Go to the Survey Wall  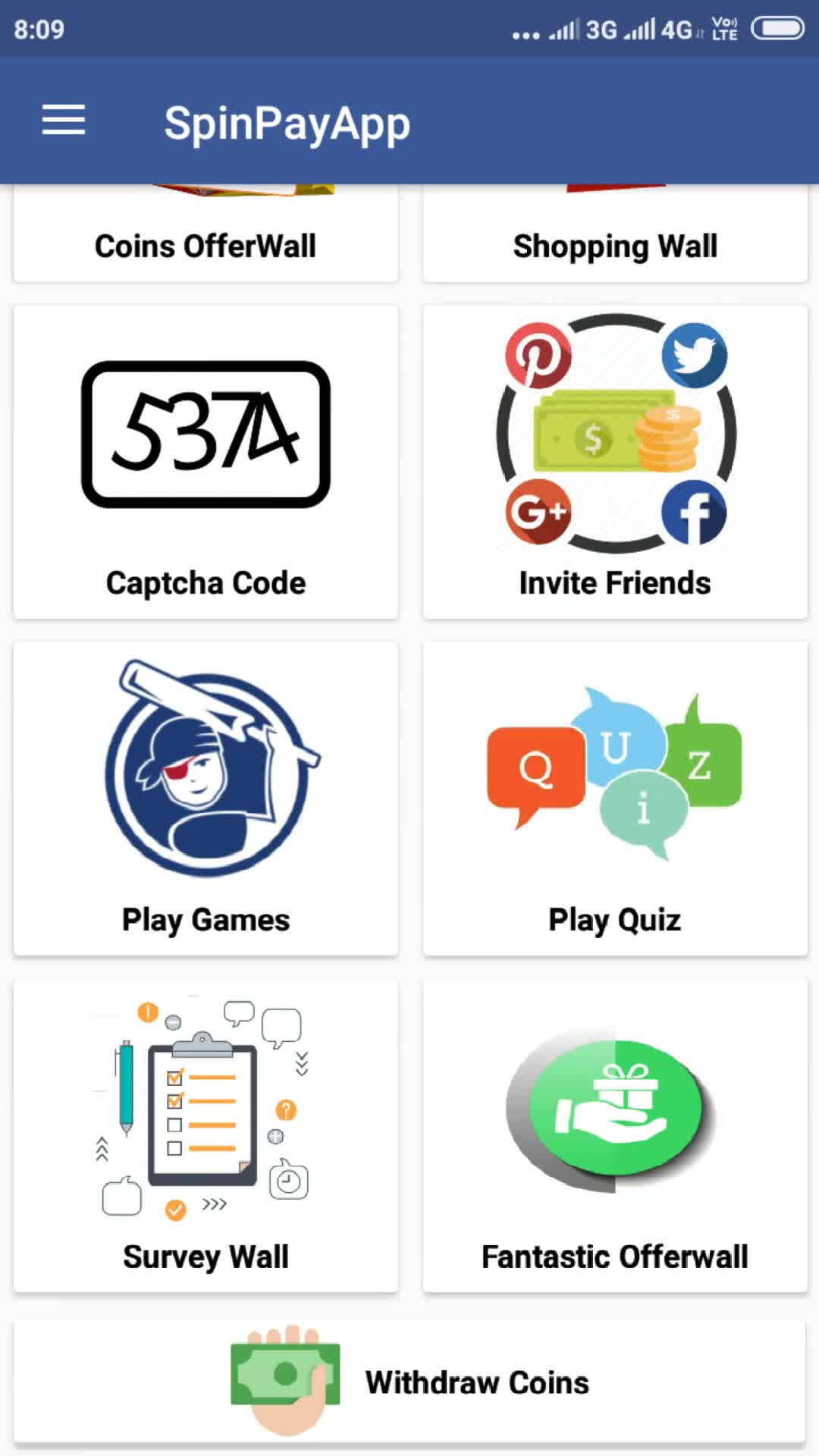[x=206, y=1135]
